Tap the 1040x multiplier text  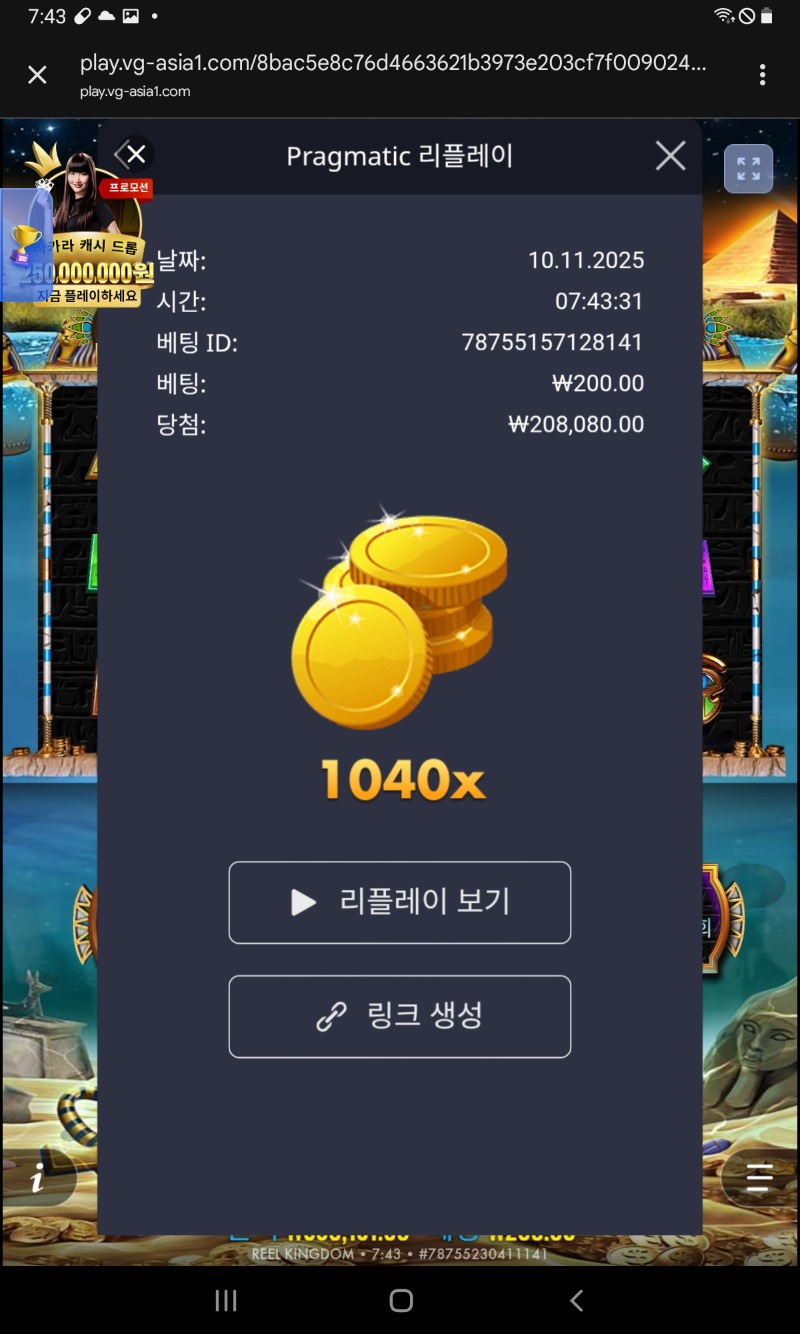[x=399, y=781]
